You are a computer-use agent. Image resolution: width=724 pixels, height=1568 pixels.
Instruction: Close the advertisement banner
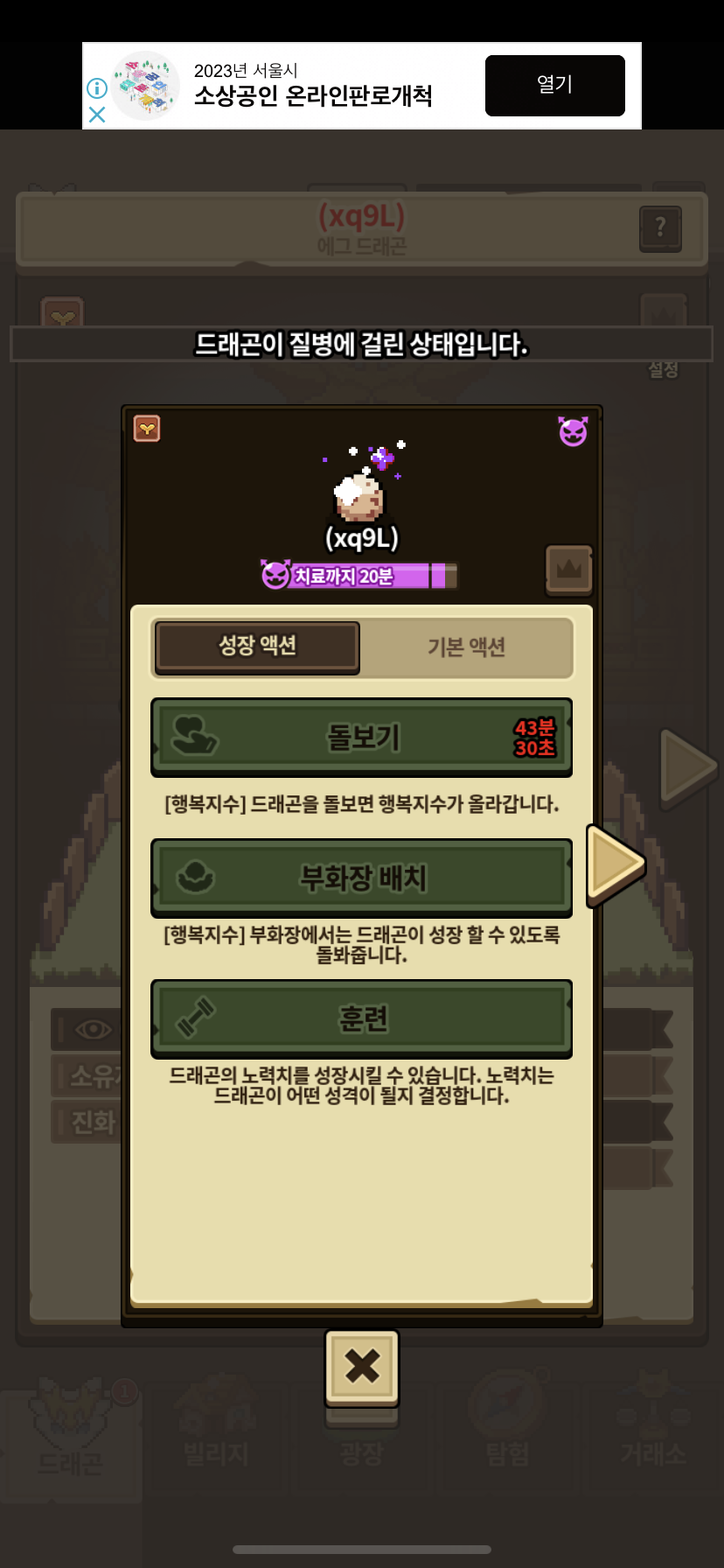pos(97,115)
